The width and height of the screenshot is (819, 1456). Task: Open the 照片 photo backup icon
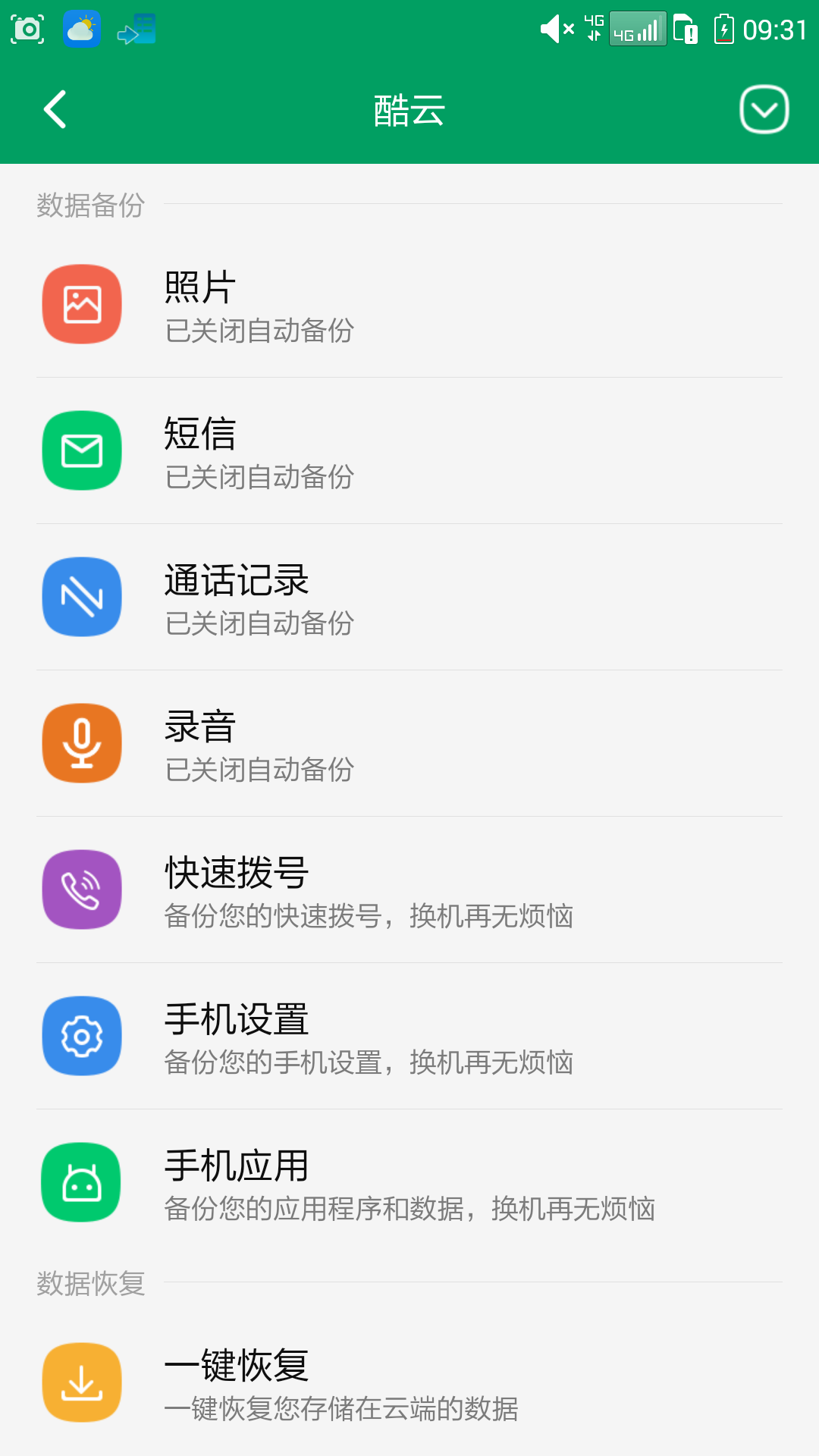[82, 303]
